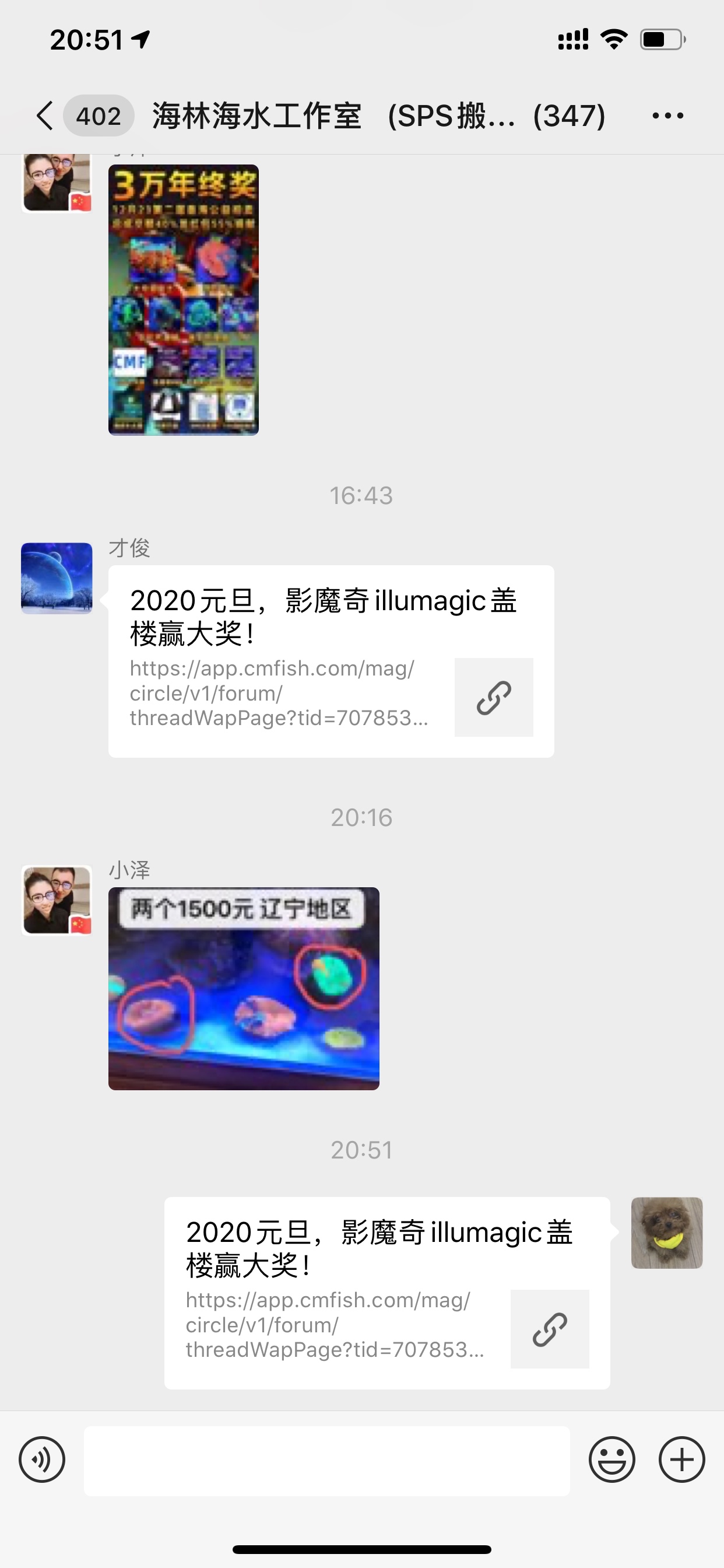724x1568 pixels.
Task: View 小泽's avatar beside the coral photo
Action: (57, 900)
